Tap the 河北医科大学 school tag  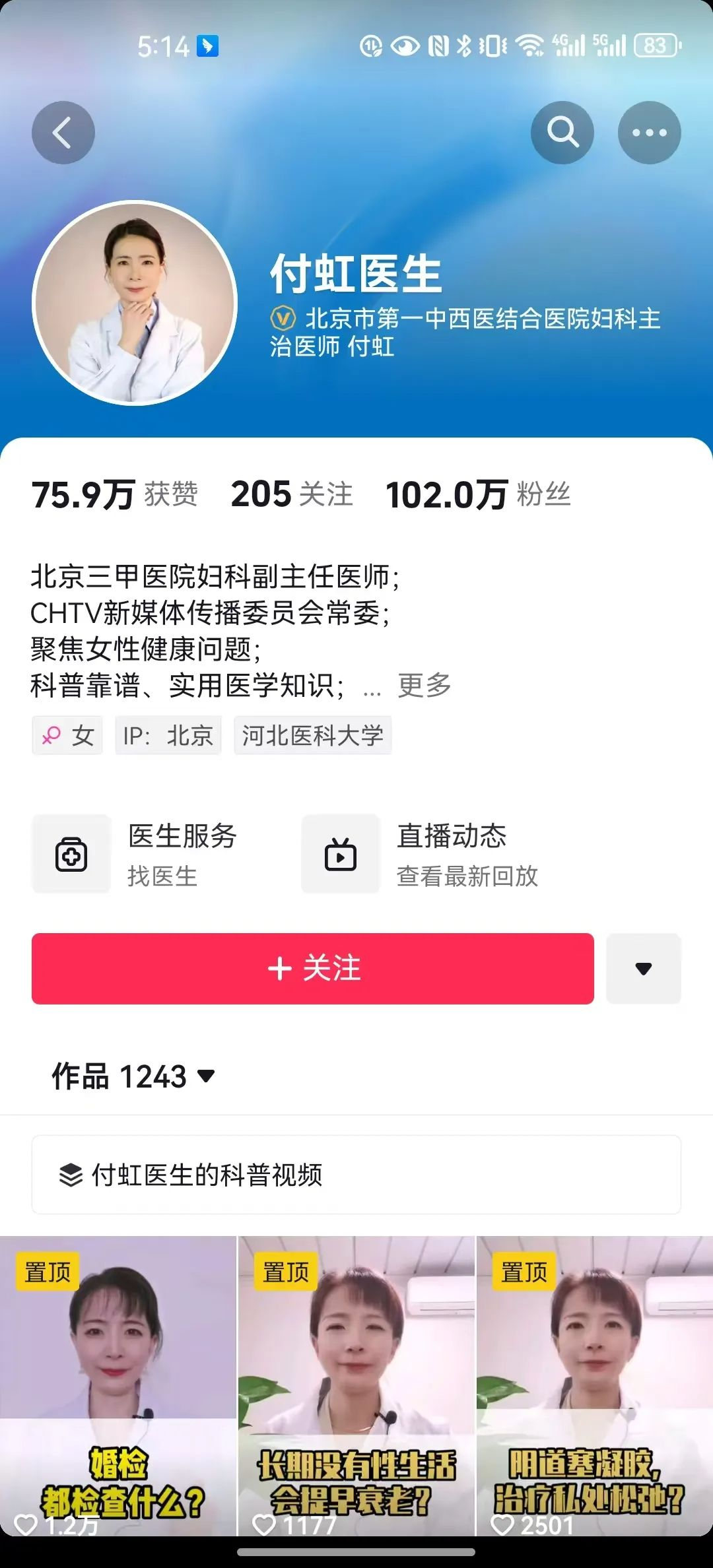(x=312, y=735)
